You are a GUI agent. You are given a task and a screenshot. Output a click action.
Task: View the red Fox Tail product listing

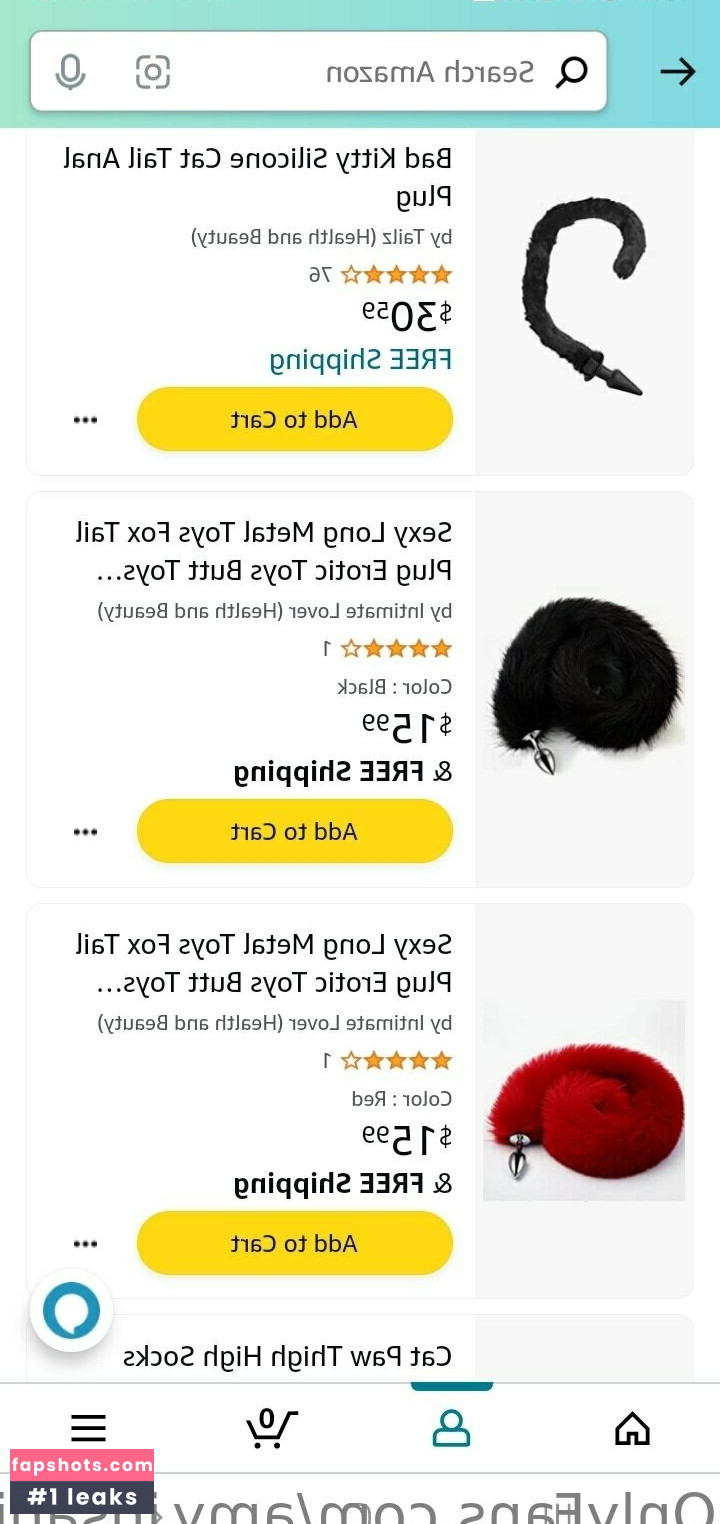tap(264, 963)
